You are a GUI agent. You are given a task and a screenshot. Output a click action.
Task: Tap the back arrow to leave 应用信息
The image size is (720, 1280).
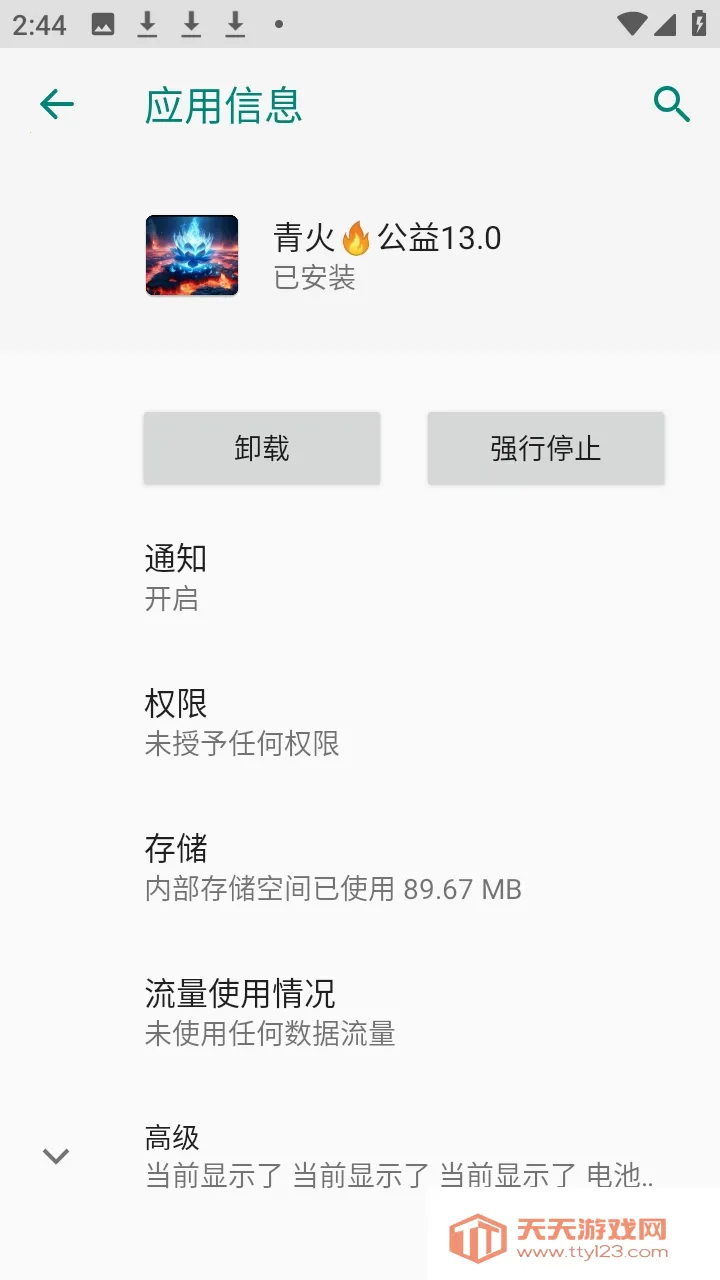coord(56,104)
